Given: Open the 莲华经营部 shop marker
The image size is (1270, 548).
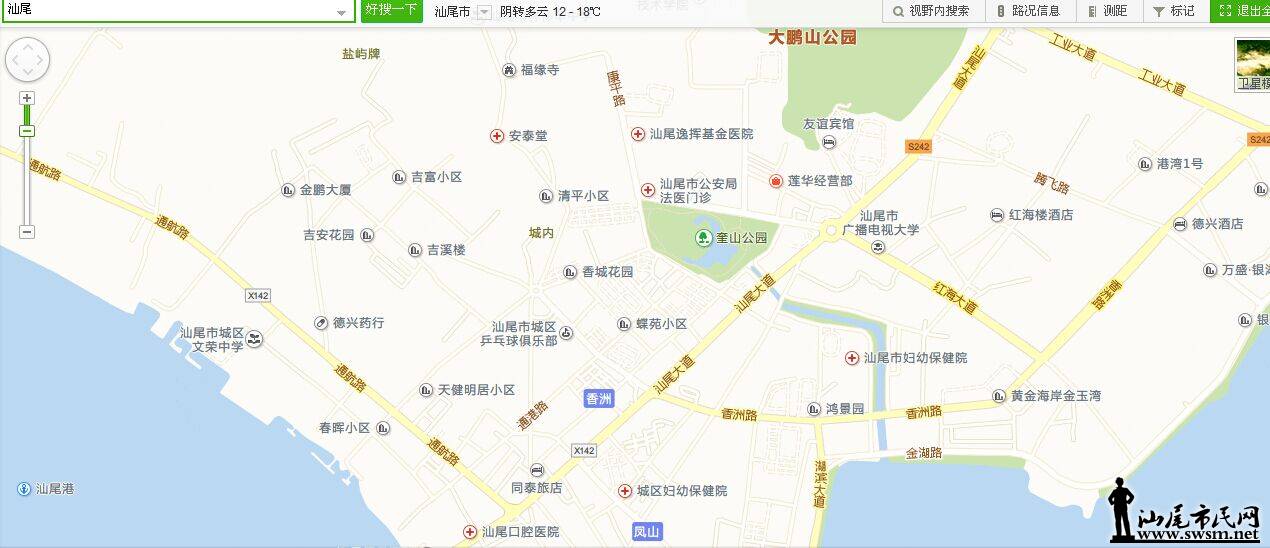Looking at the screenshot, I should click(x=776, y=181).
